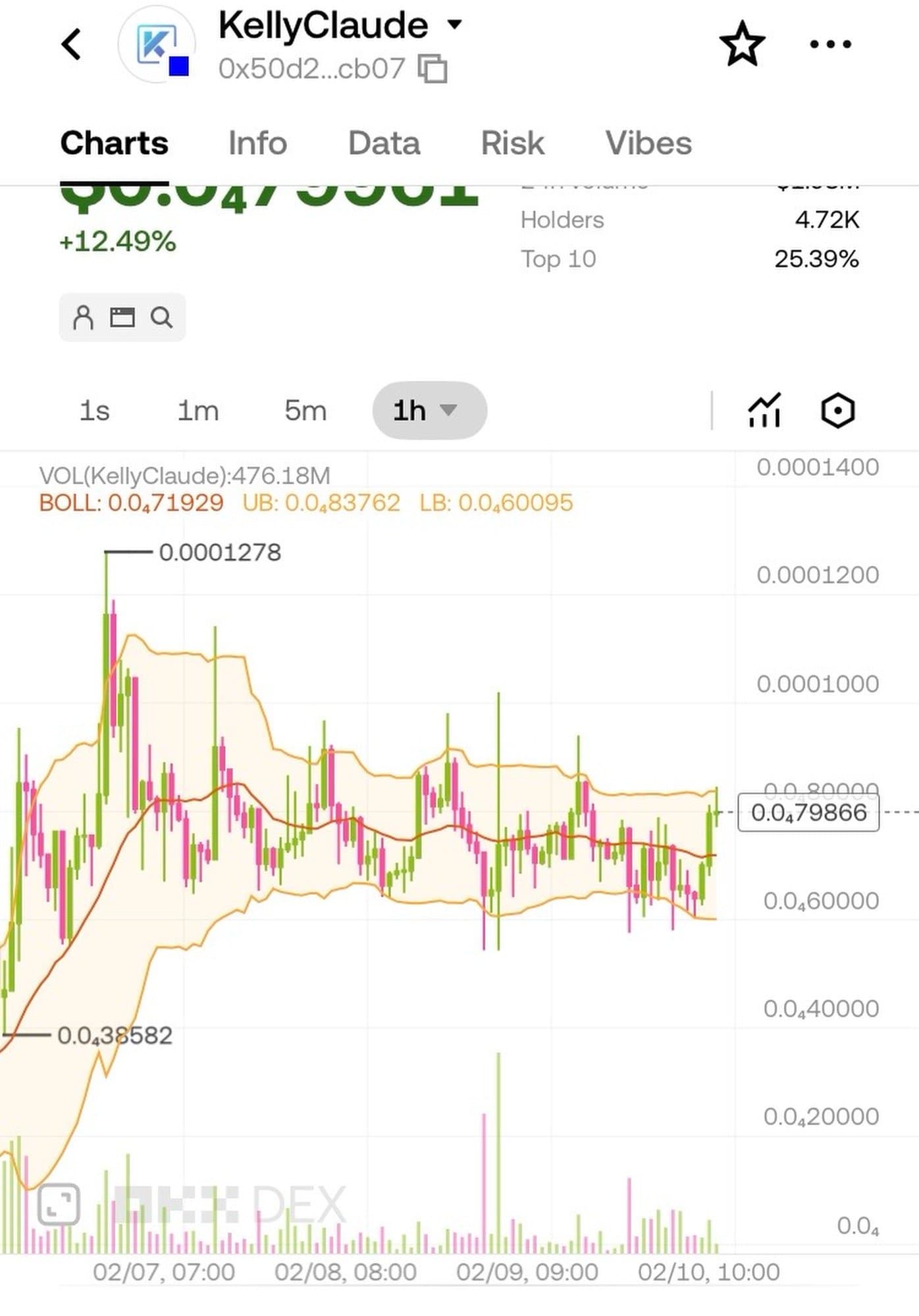This screenshot has width=919, height=1316.
Task: Open the Risk tab
Action: coord(512,143)
